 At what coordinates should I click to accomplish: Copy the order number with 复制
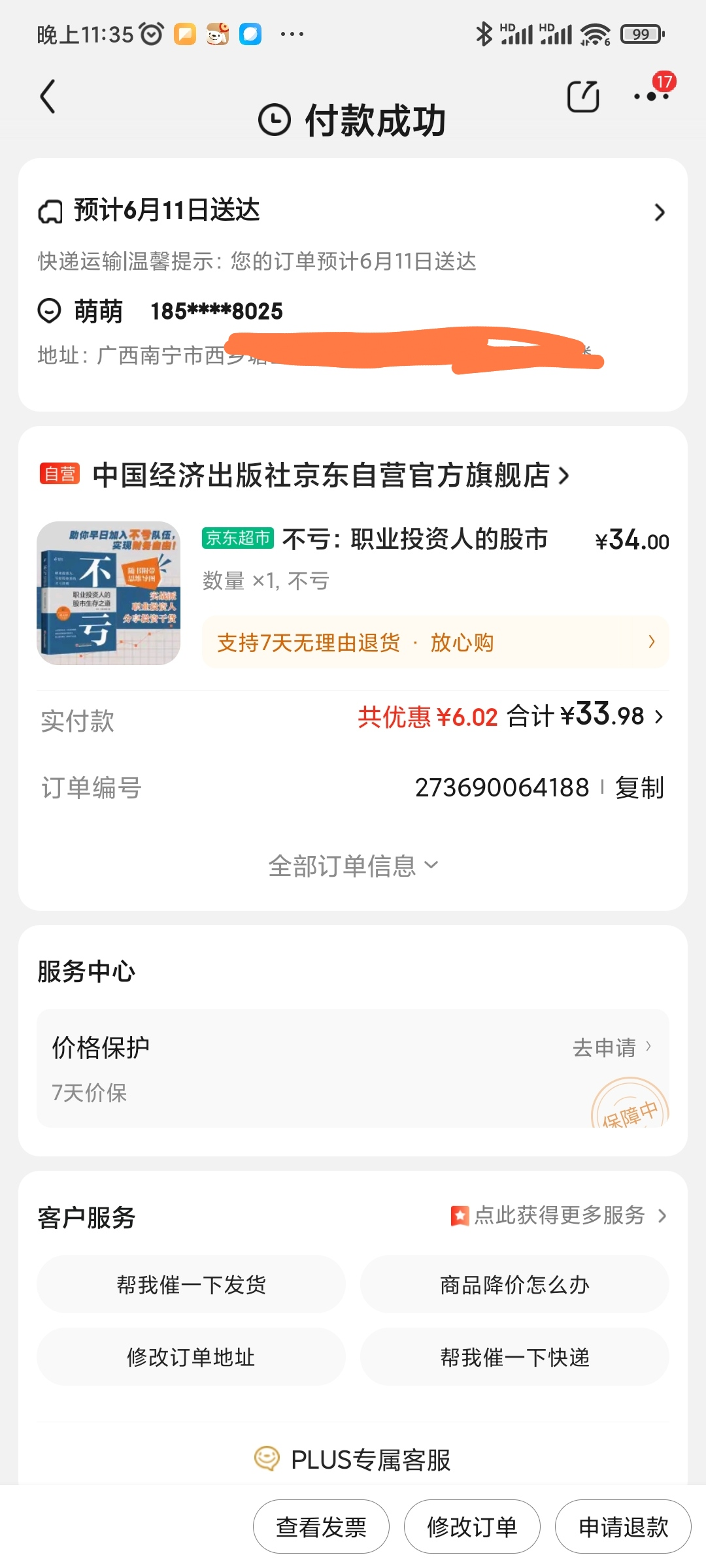click(639, 788)
